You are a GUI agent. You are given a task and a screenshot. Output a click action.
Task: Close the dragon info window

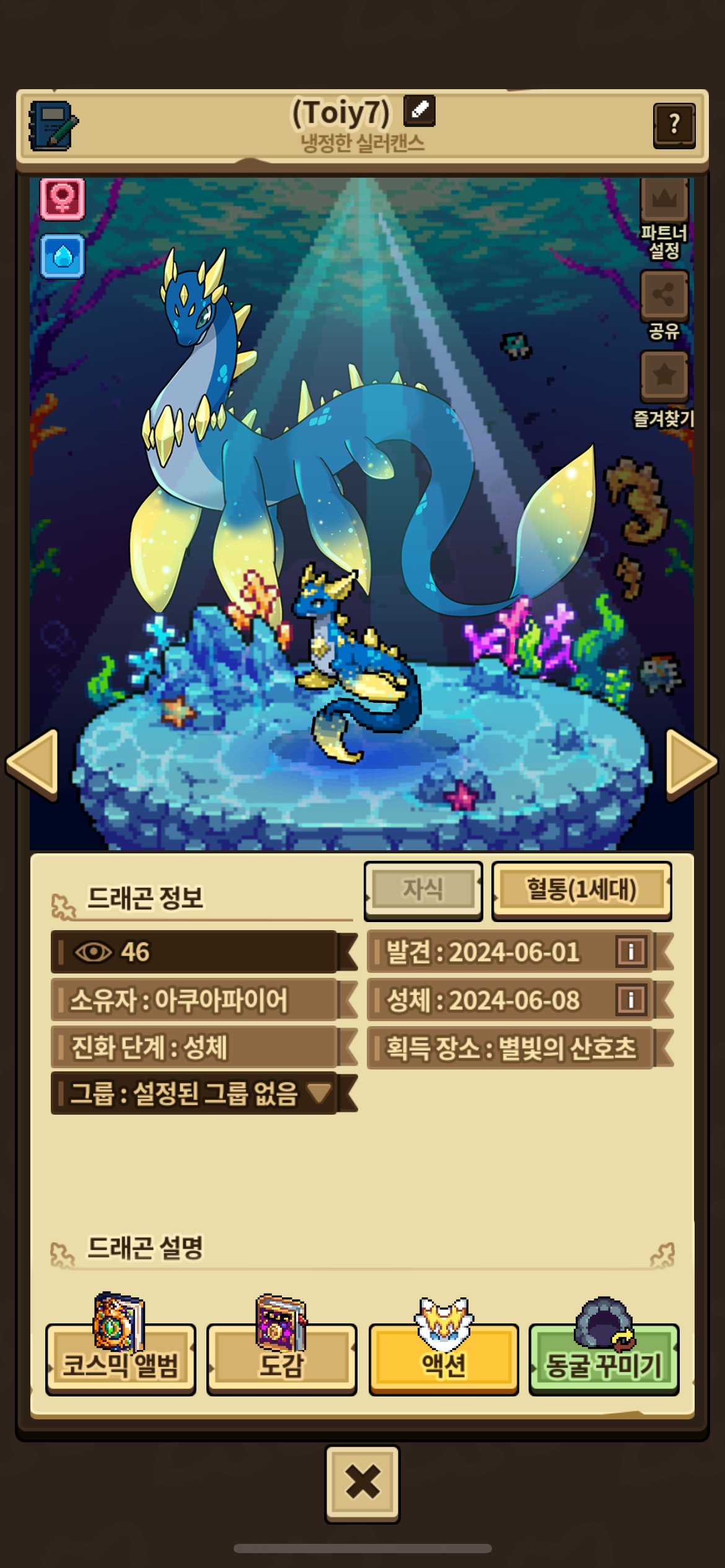(362, 1483)
